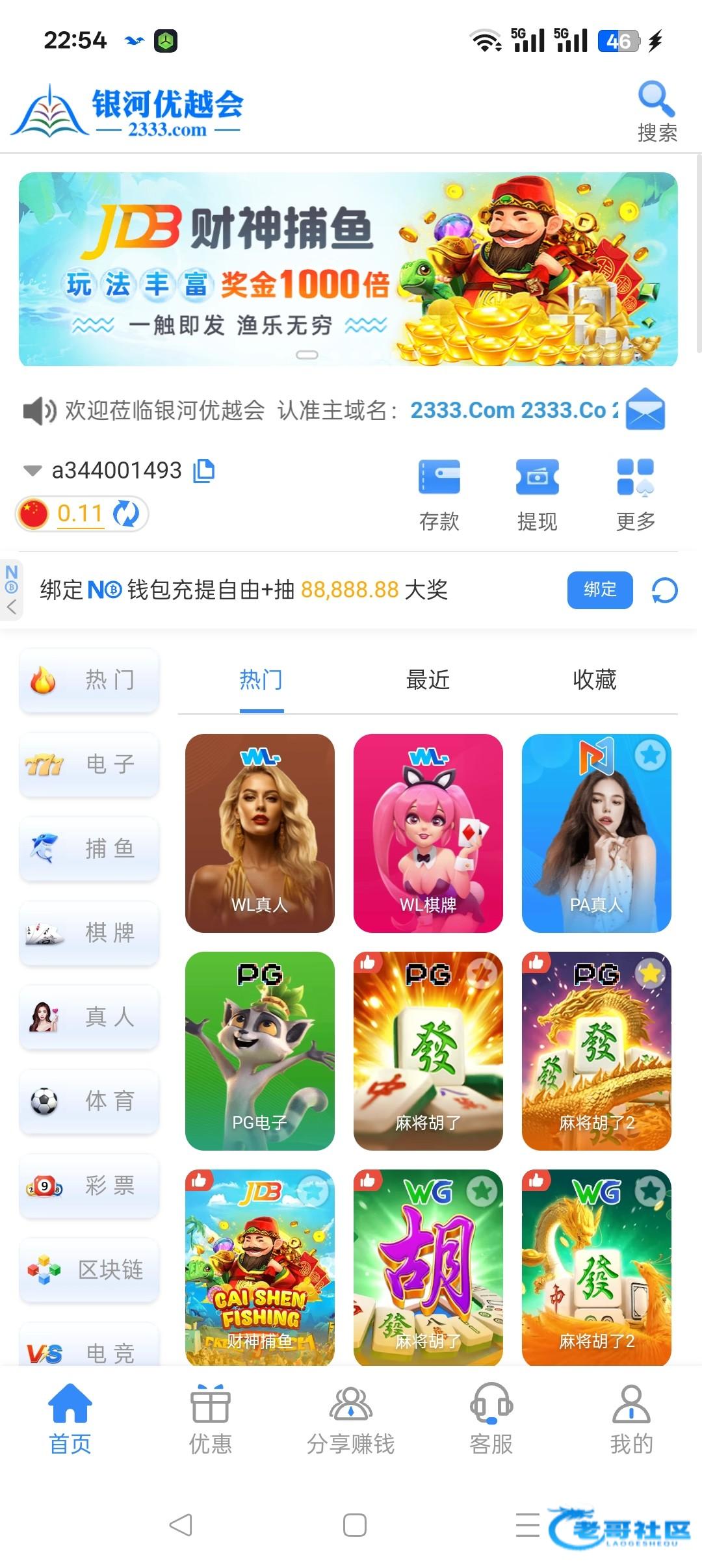This screenshot has height=1568, width=702.
Task: Open the 搜索 search icon
Action: (x=656, y=111)
